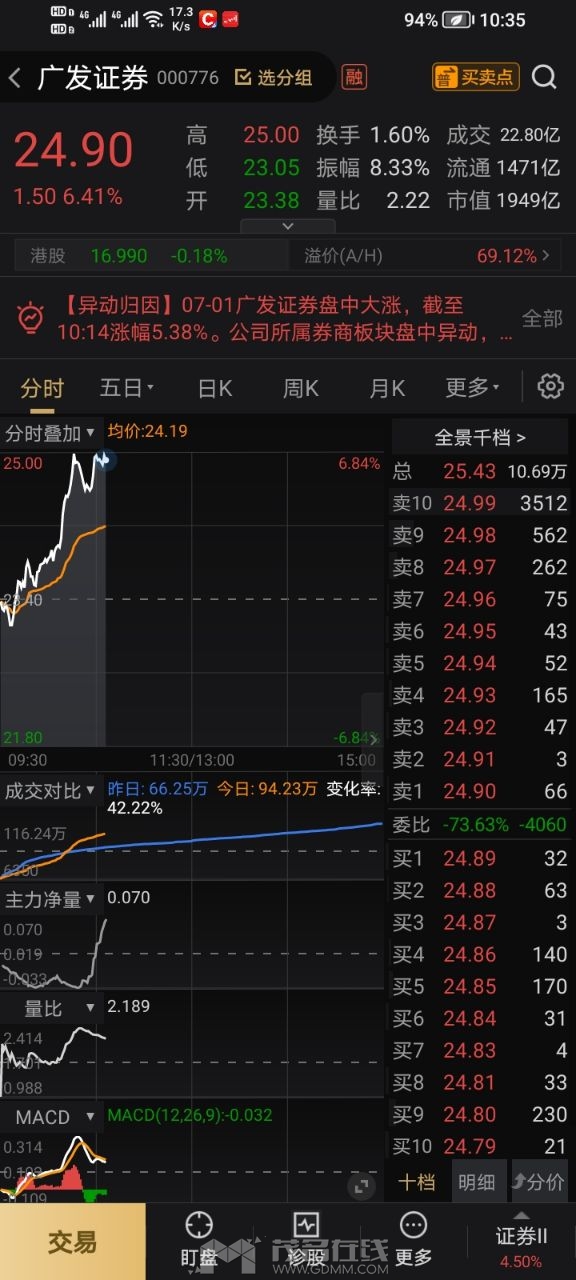576x1280 pixels.
Task: Open the 盯盘 watch tool
Action: [x=199, y=1240]
